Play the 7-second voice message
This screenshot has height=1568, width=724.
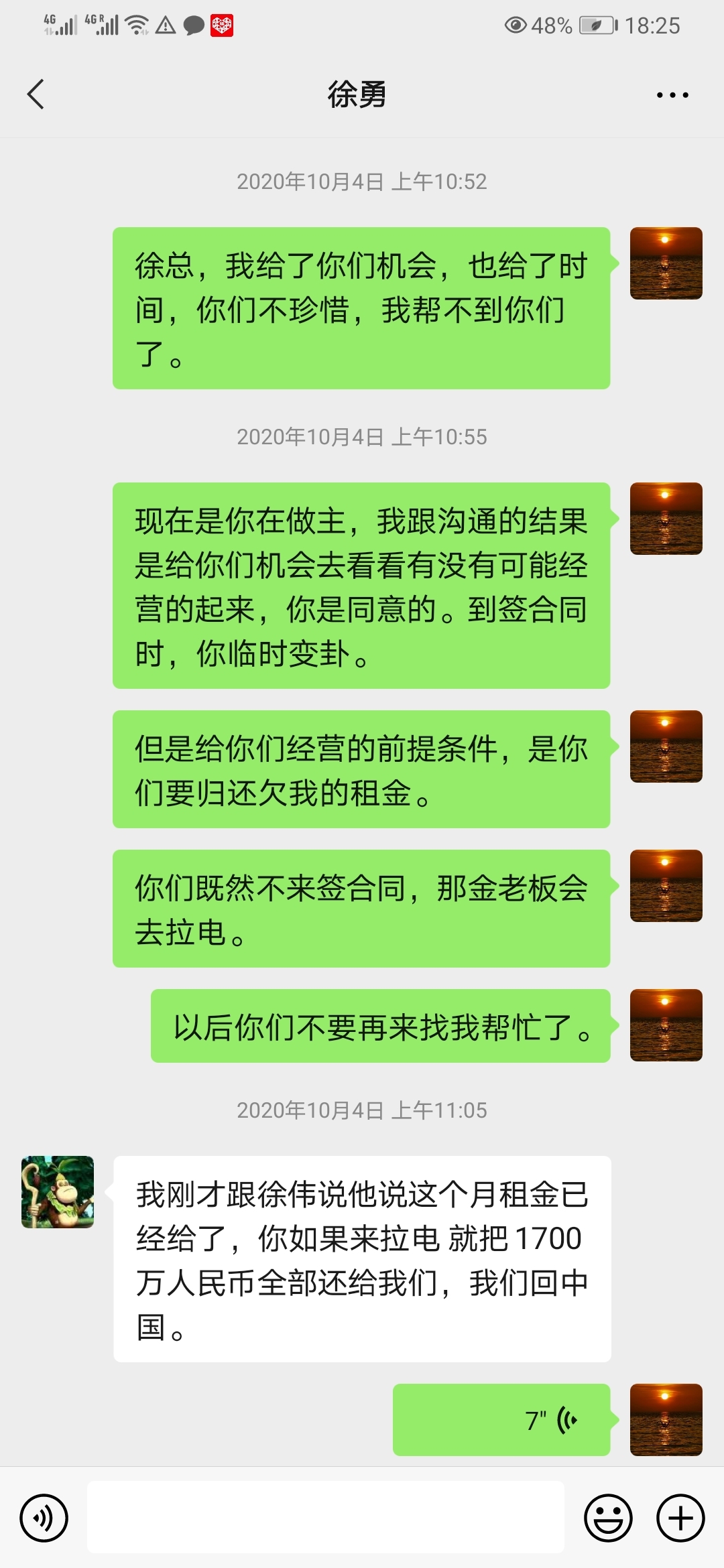click(x=501, y=1419)
